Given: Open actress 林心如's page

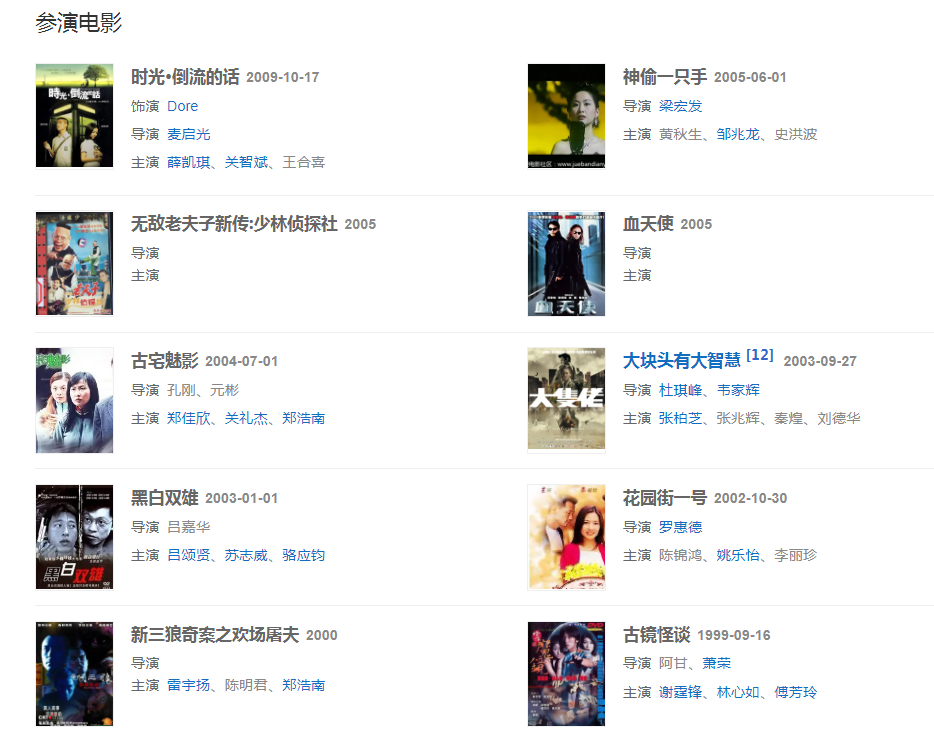Looking at the screenshot, I should [738, 692].
